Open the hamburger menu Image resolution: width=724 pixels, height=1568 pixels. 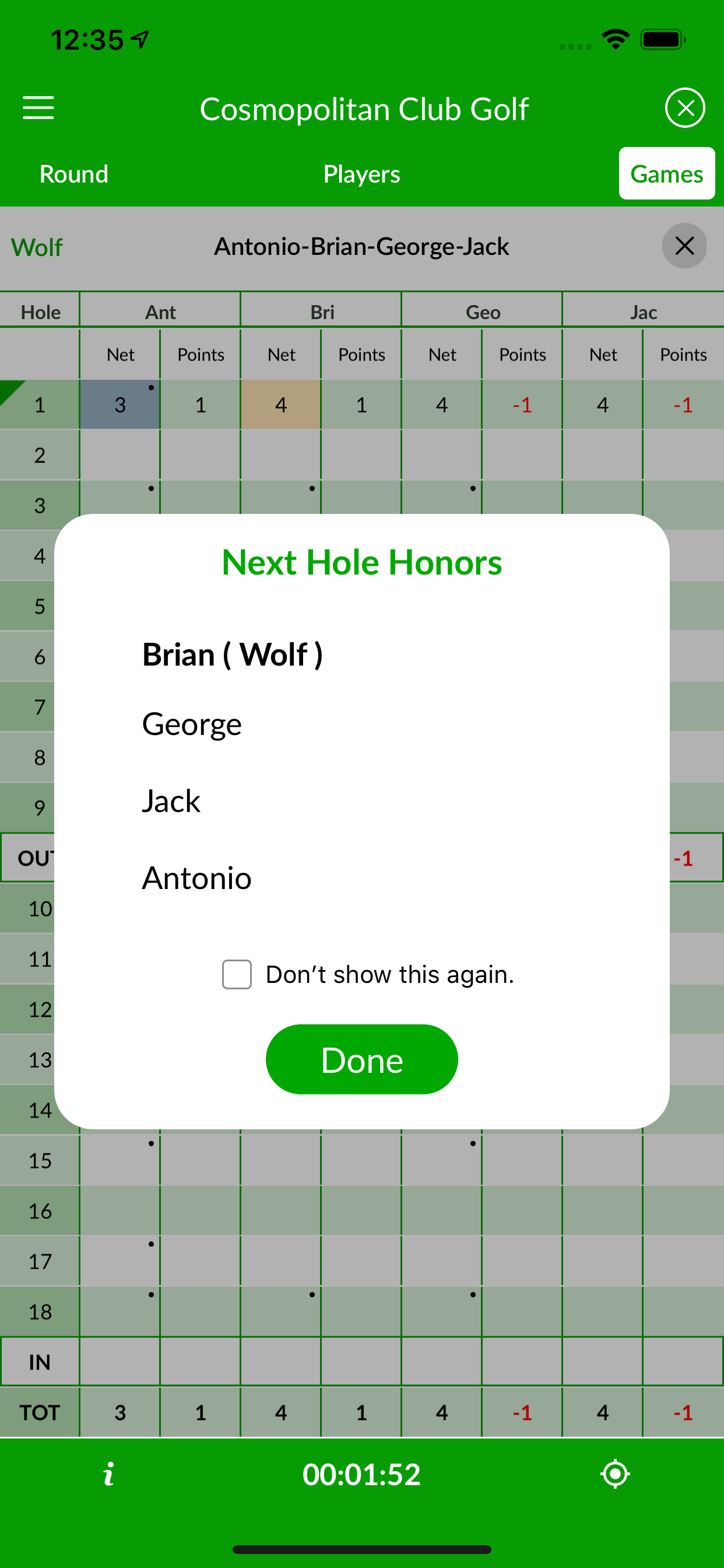(38, 108)
